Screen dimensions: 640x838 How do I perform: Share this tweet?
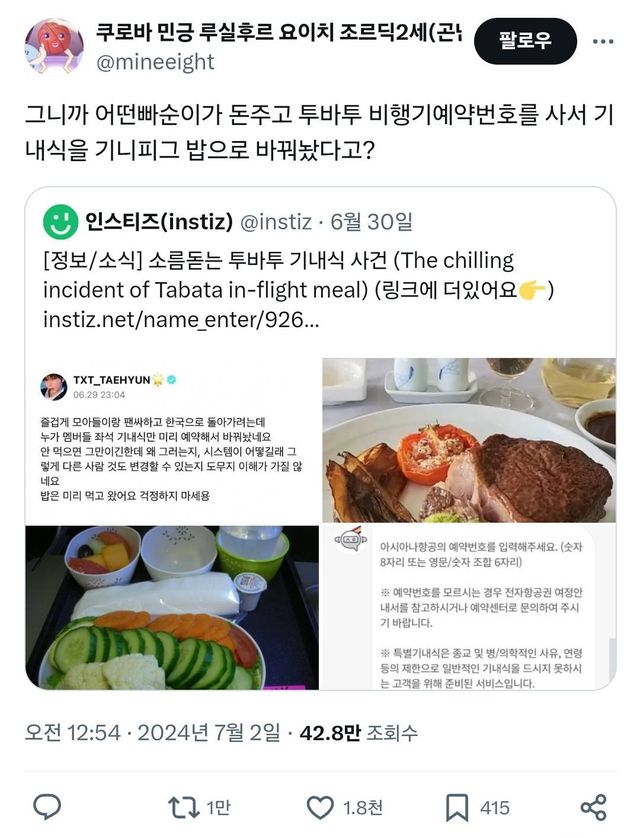(592, 807)
